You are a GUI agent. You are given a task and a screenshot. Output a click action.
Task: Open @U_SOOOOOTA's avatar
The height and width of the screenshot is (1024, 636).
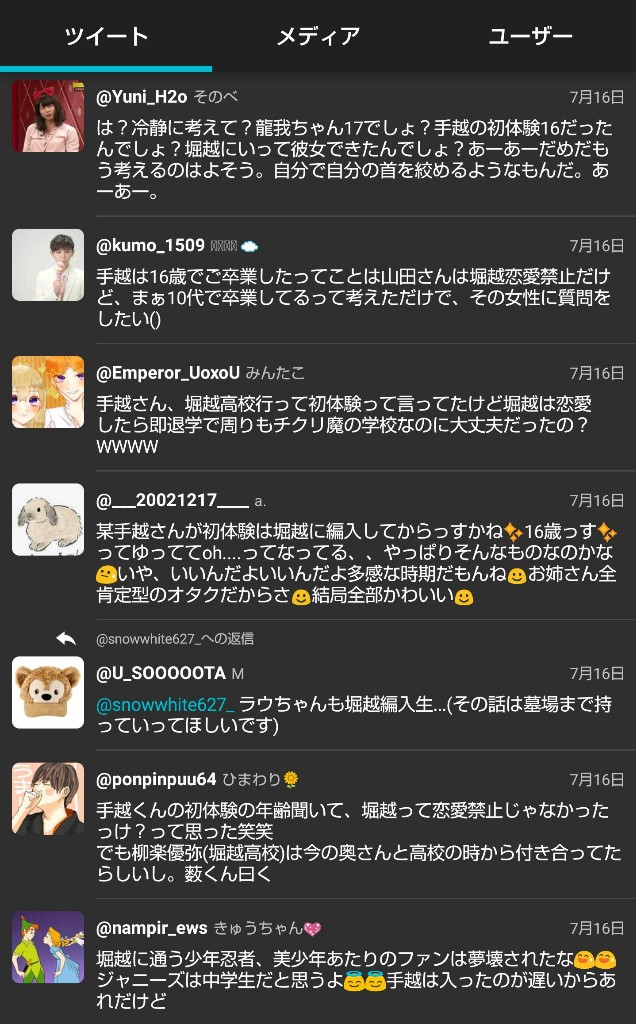(48, 692)
